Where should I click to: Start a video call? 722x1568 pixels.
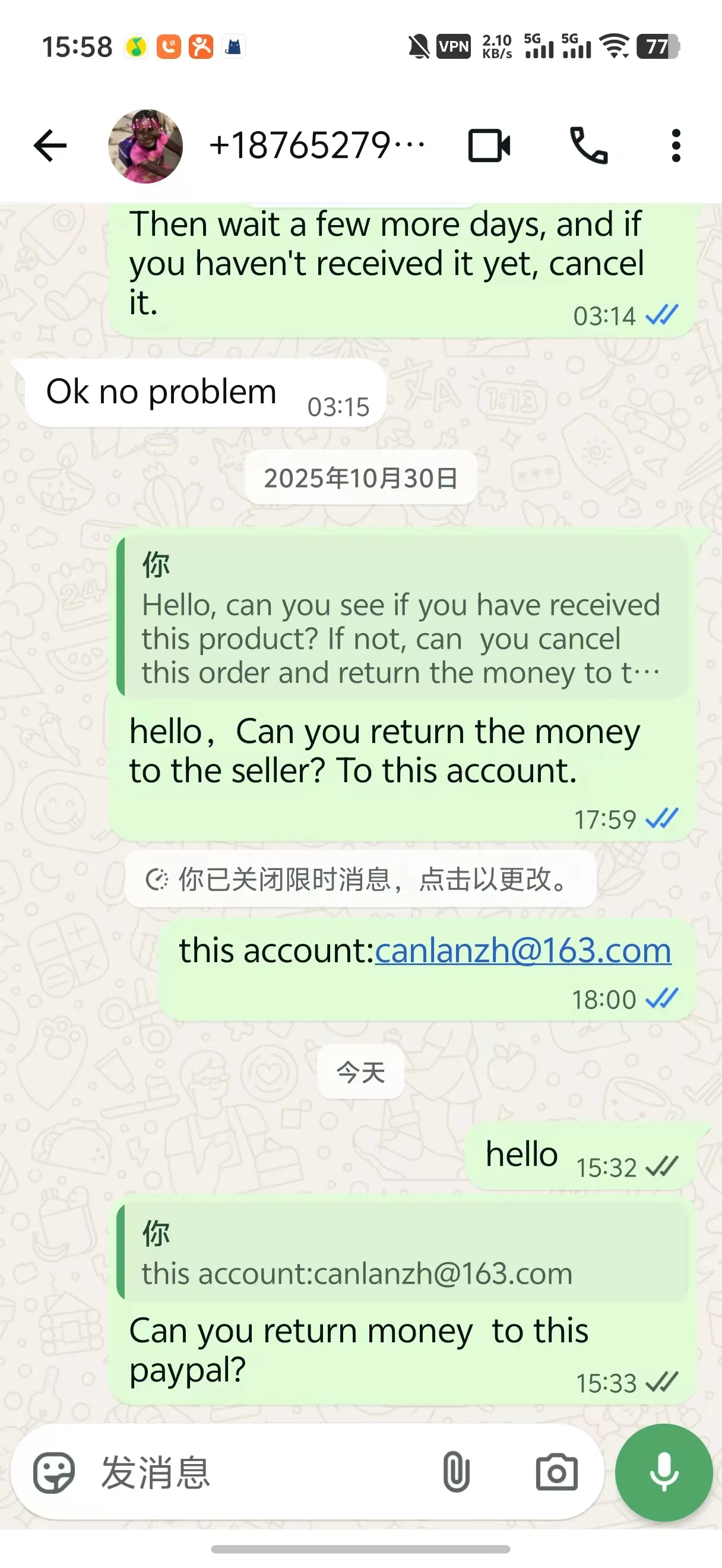[489, 146]
